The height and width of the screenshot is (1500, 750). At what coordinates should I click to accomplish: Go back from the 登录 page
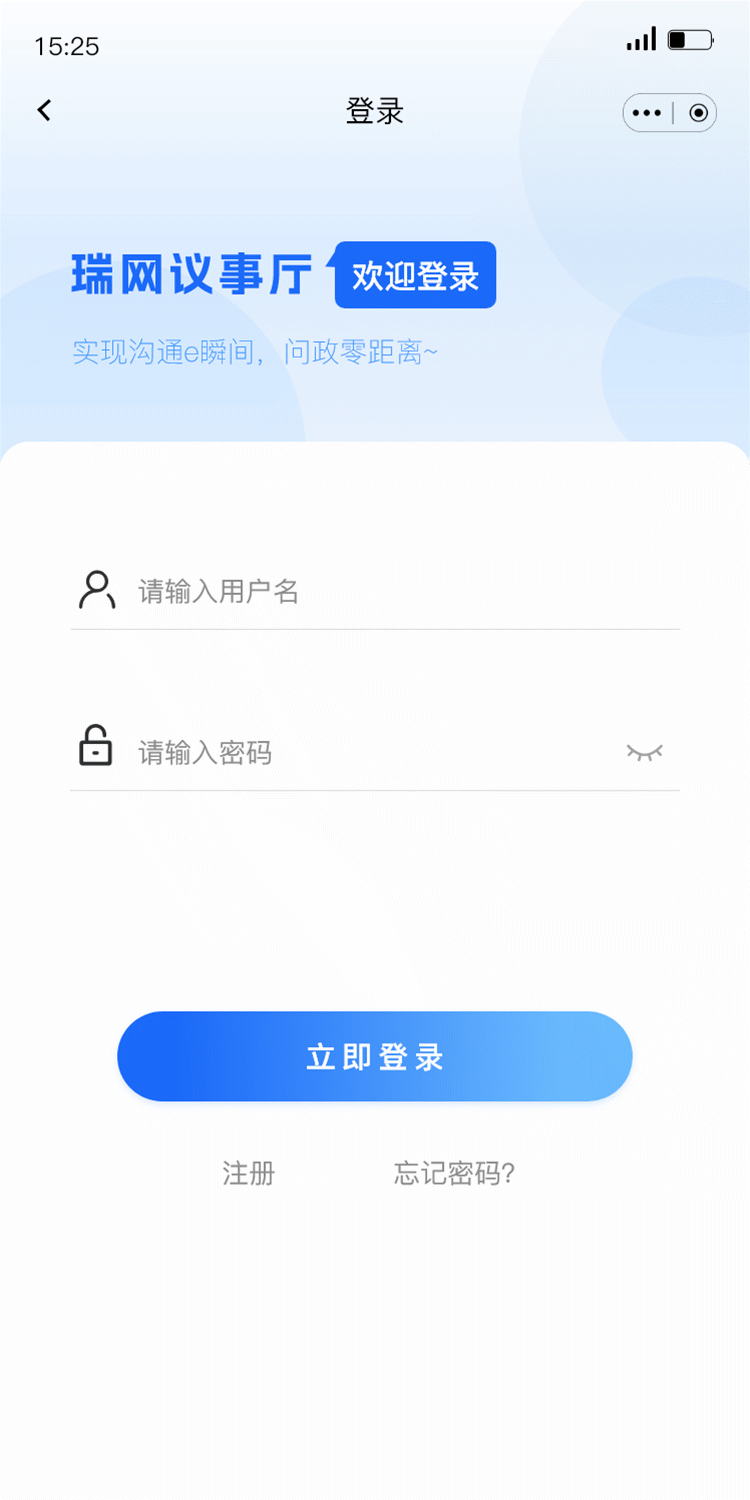(x=44, y=111)
